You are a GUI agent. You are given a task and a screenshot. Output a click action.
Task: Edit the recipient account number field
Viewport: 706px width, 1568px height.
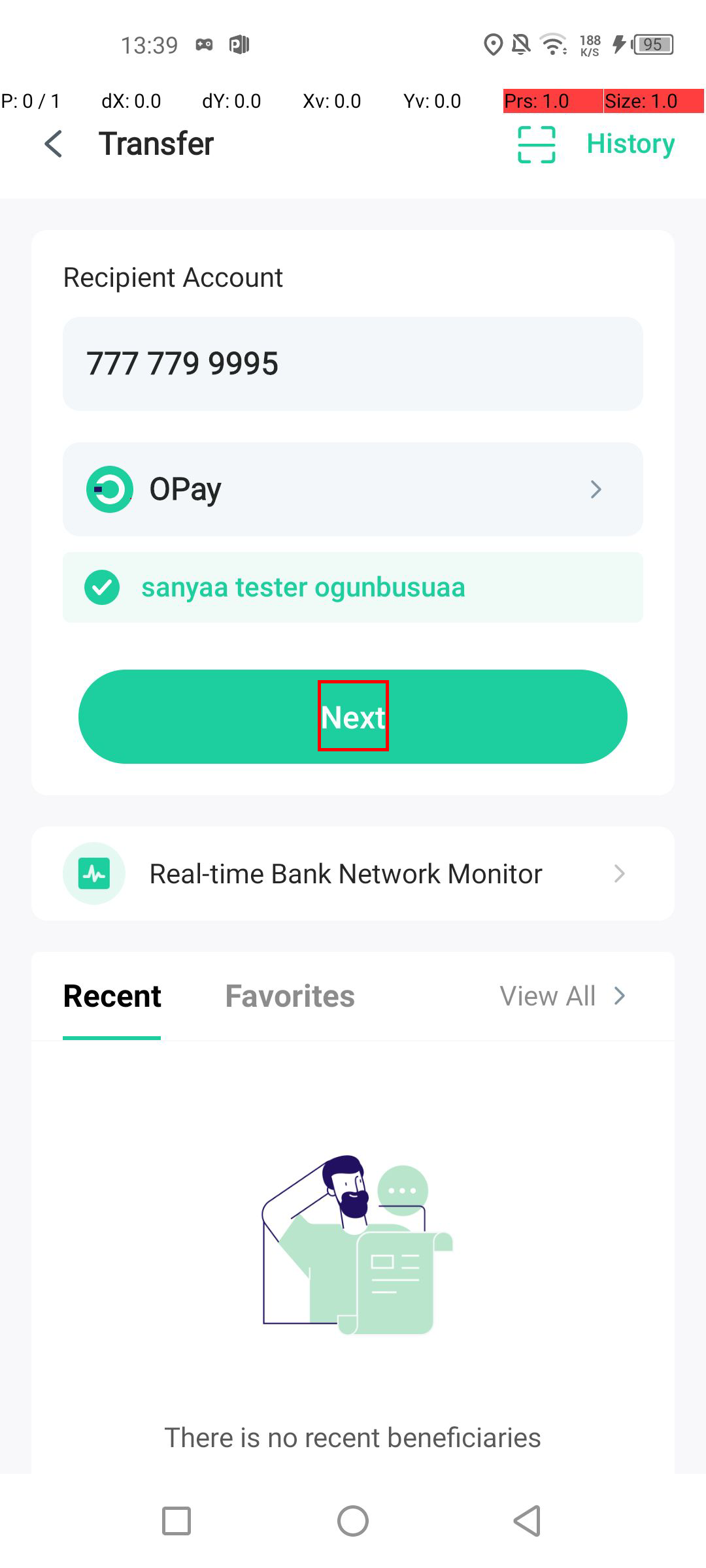pyautogui.click(x=353, y=364)
